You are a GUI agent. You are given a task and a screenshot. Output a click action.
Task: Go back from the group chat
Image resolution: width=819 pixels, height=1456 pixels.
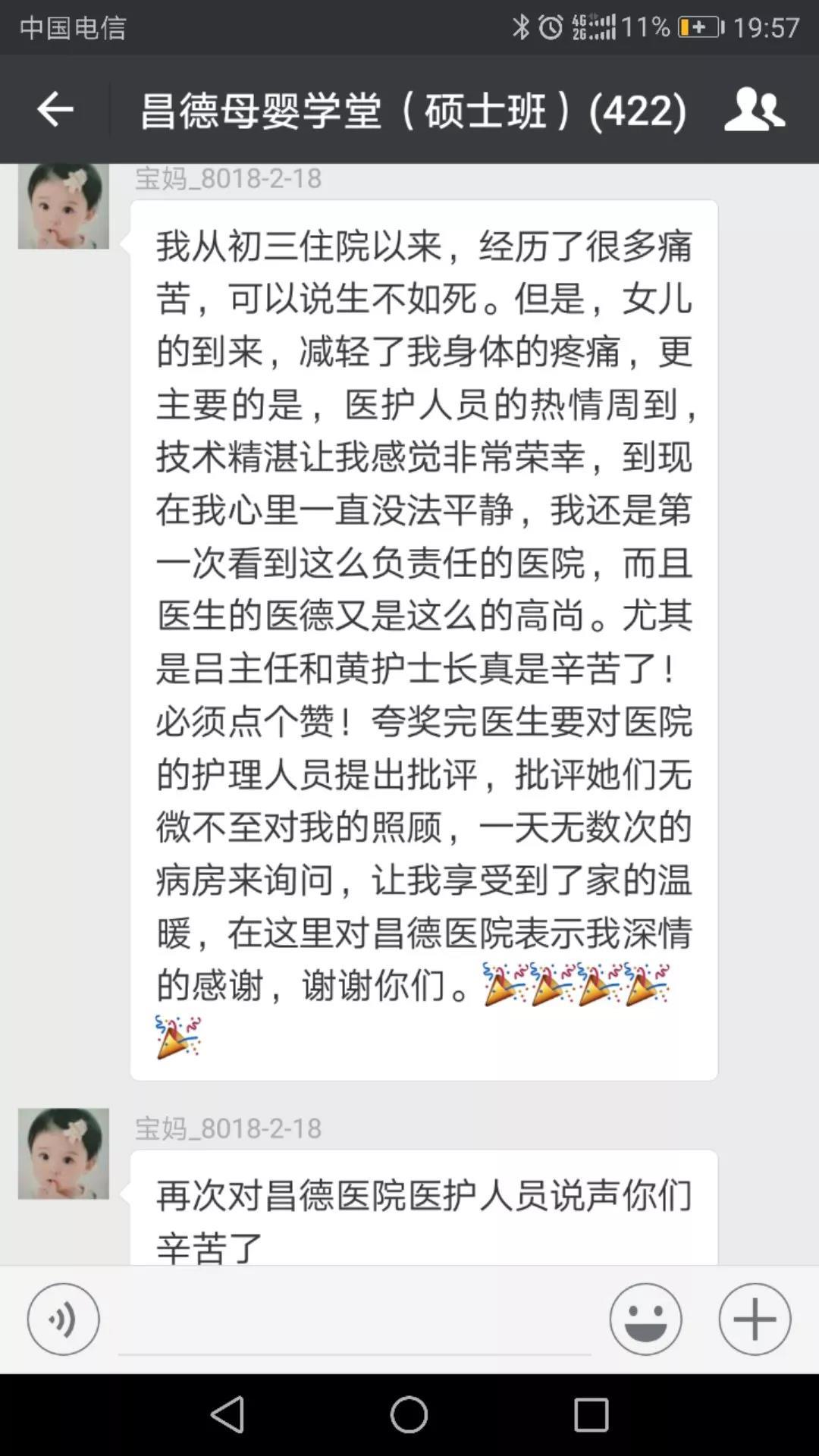[x=55, y=110]
